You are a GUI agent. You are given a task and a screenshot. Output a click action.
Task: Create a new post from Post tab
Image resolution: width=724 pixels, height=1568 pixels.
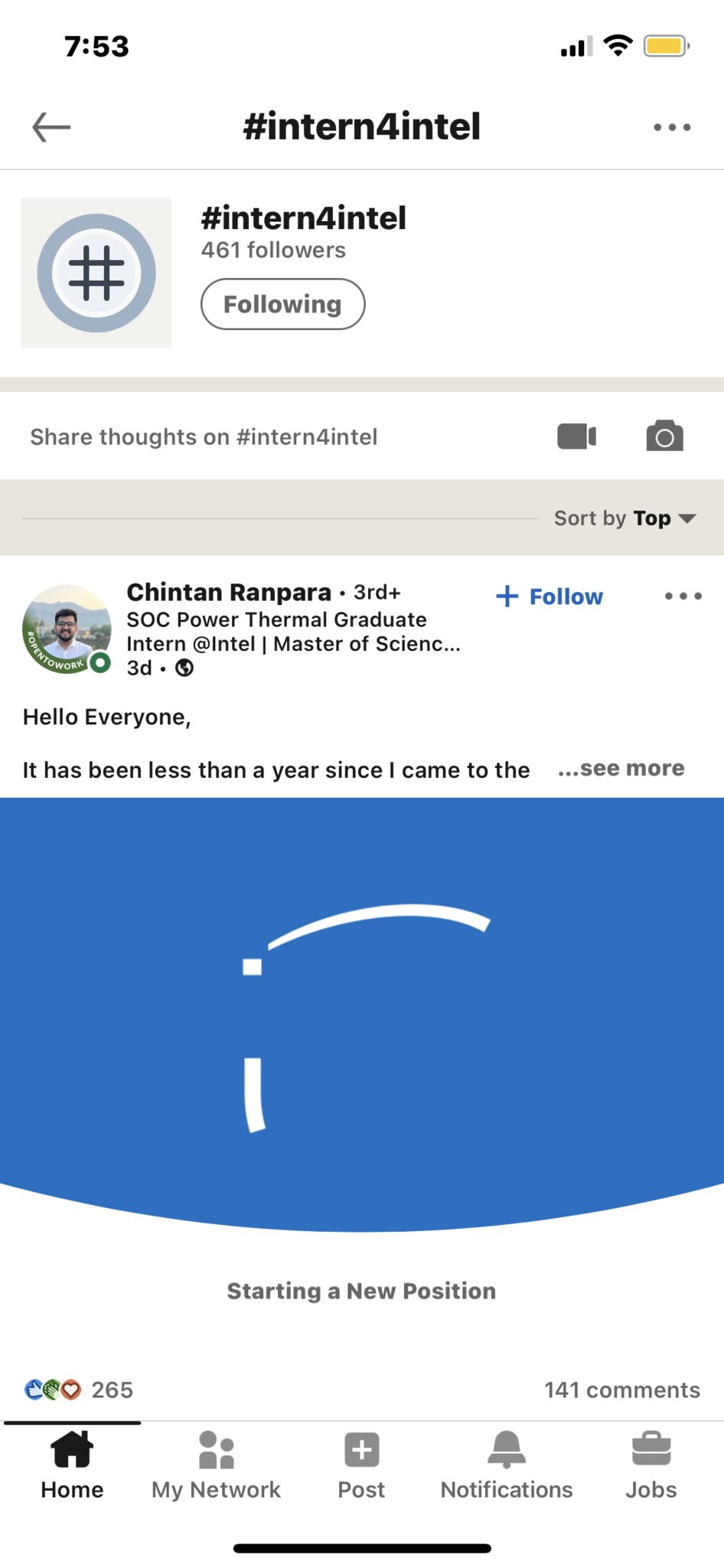click(x=361, y=1466)
